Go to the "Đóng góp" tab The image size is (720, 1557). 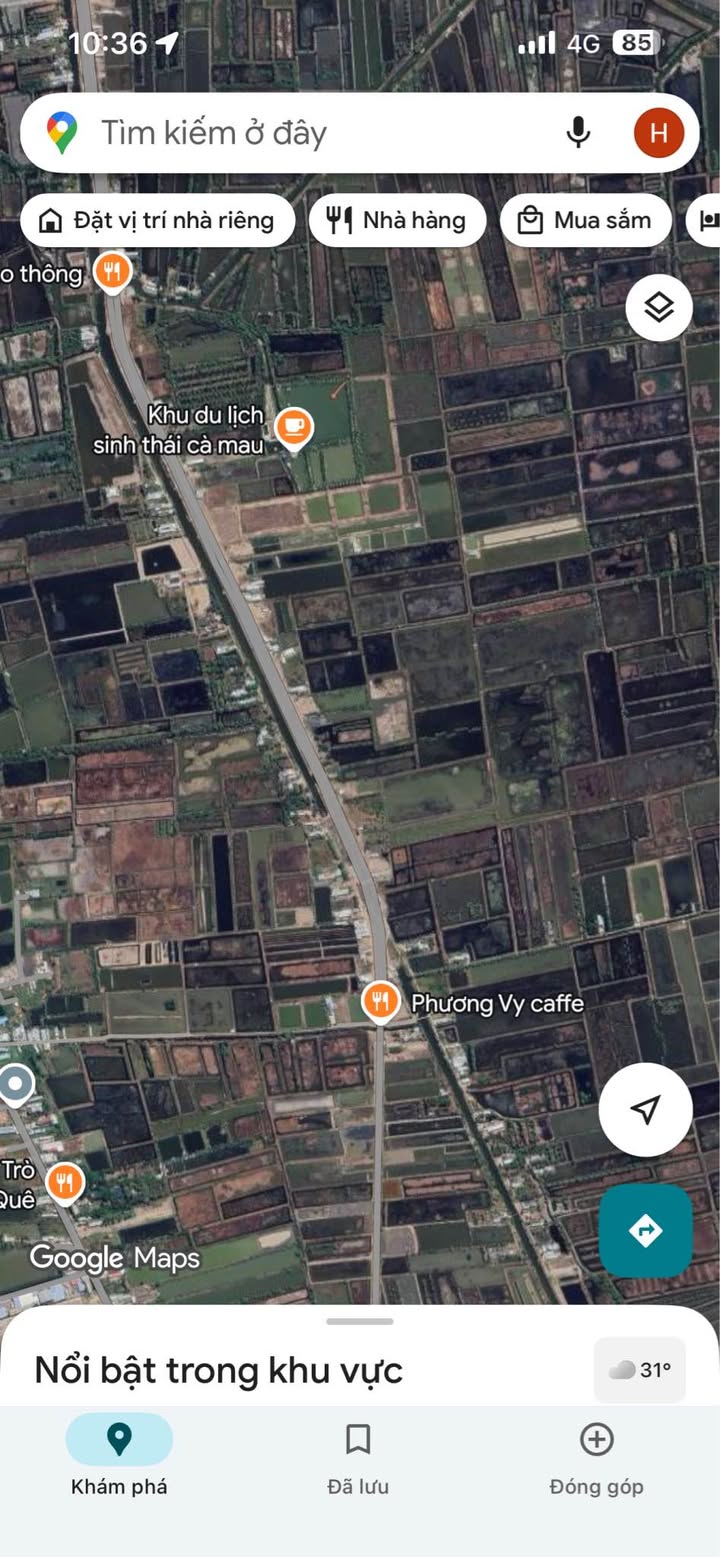596,1458
